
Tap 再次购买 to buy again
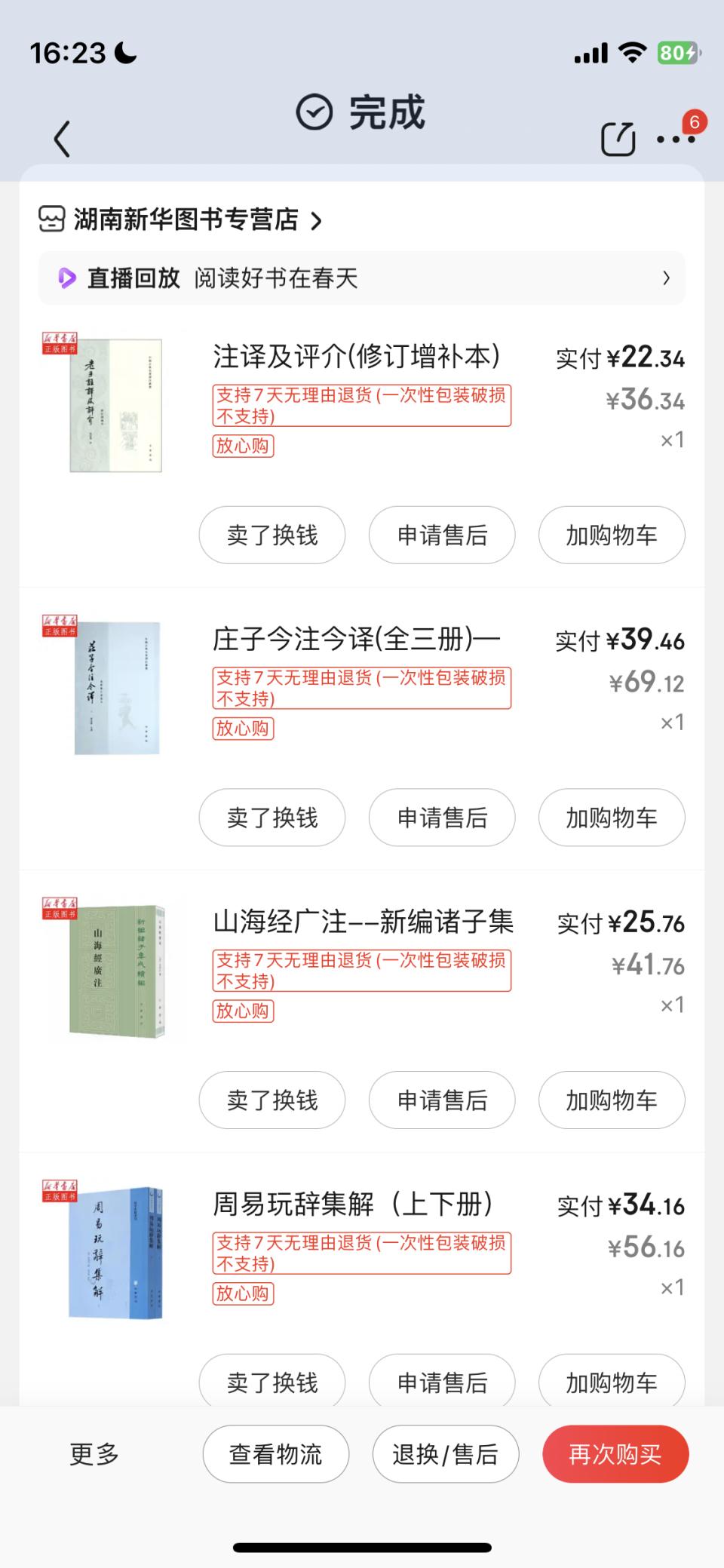615,1454
